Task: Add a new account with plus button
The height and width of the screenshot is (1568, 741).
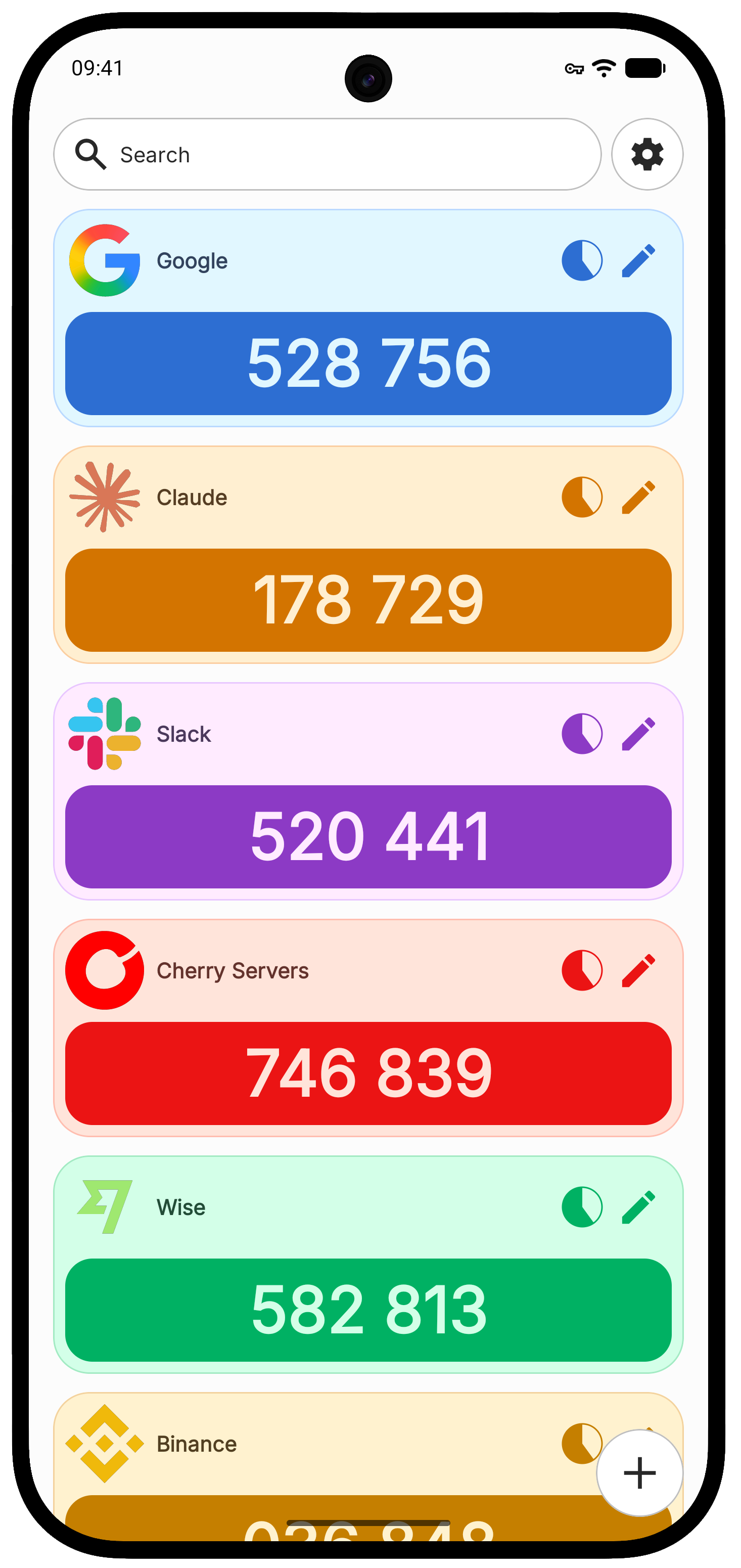Action: coord(639,1473)
